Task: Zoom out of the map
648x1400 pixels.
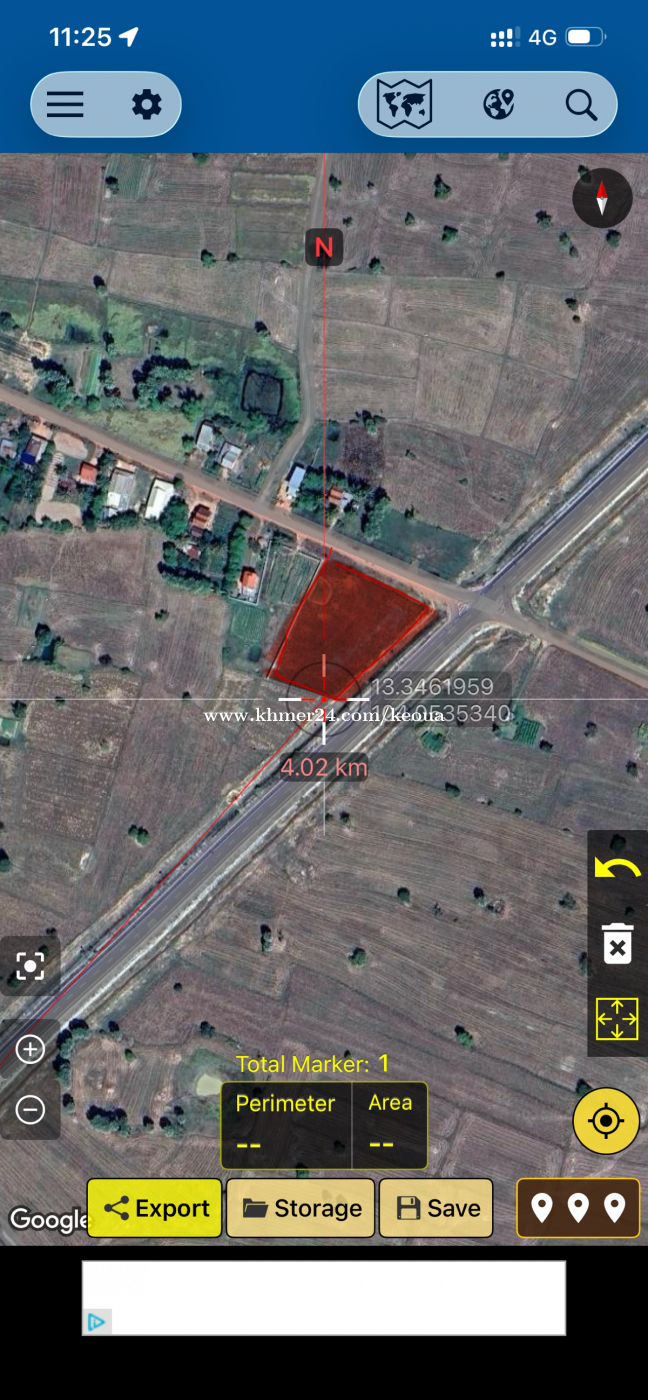Action: tap(30, 1109)
